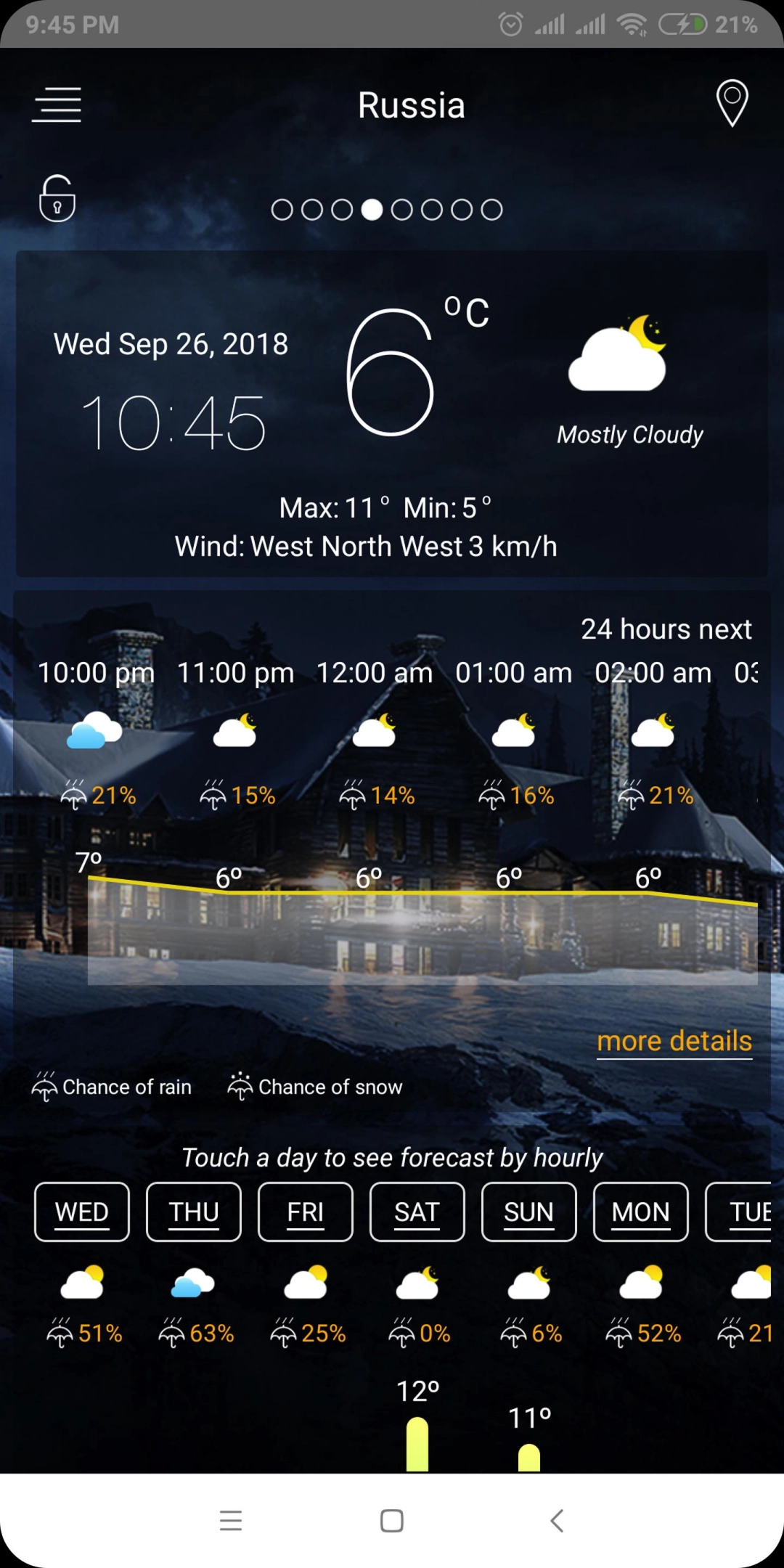This screenshot has height=1568, width=784.
Task: Open the more details link
Action: (674, 1041)
